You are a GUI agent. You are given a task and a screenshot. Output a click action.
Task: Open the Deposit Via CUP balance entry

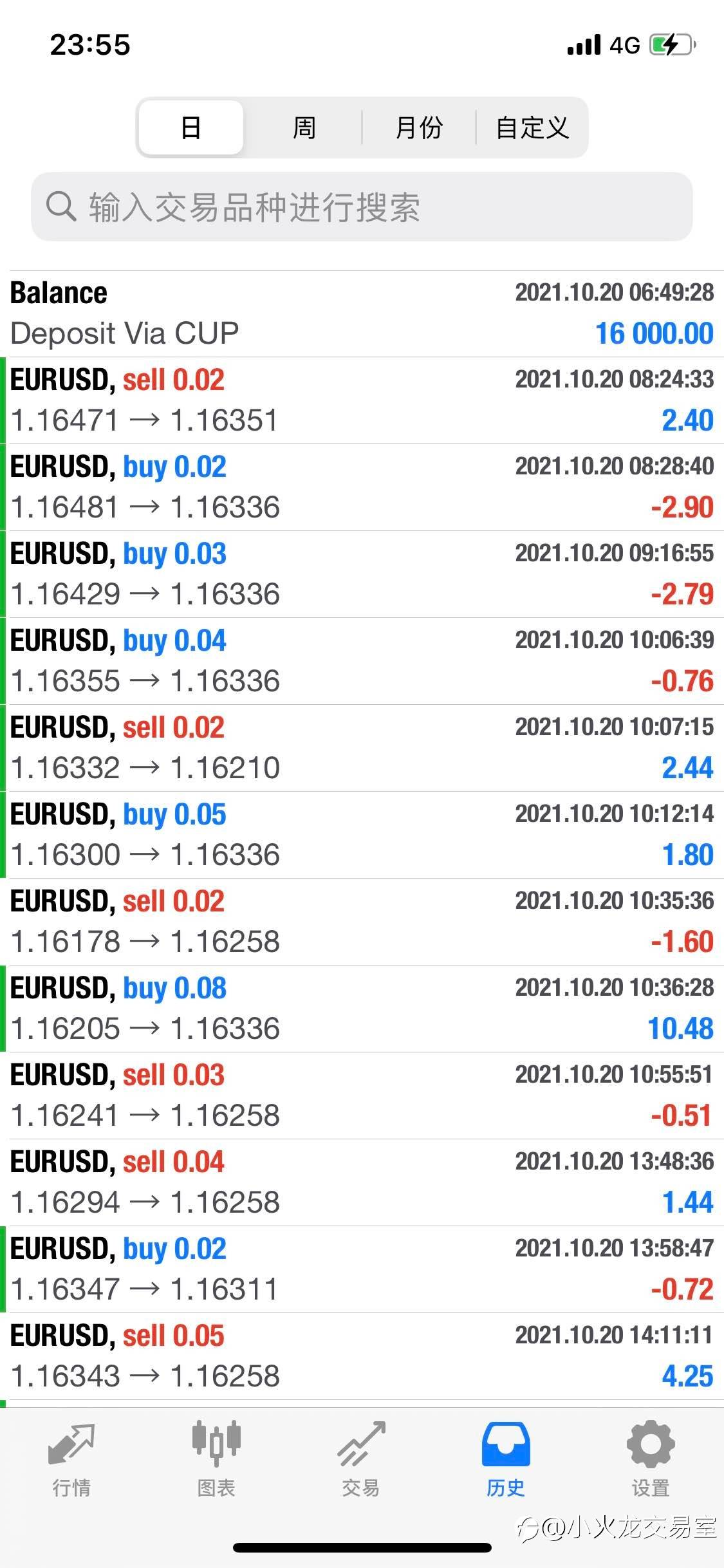point(362,313)
